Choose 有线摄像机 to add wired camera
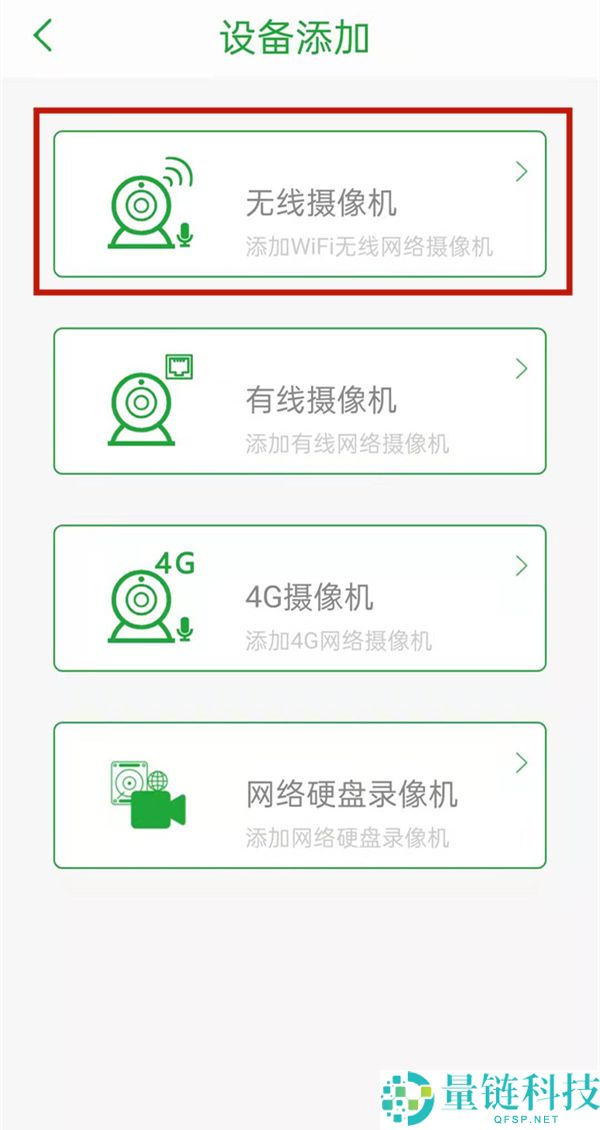Viewport: 600px width, 1130px height. 299,401
